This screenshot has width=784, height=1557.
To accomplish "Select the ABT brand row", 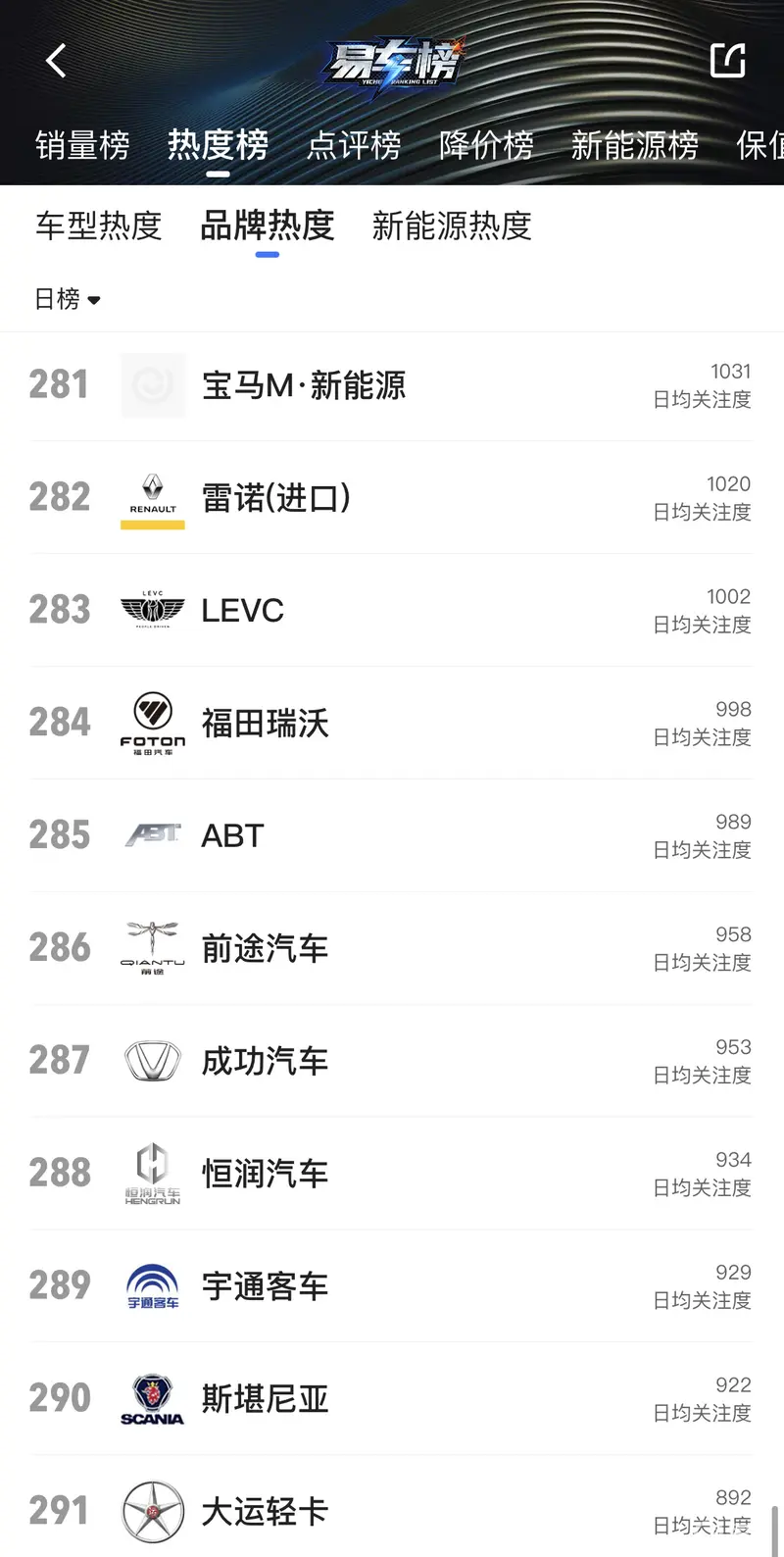I will (x=392, y=835).
